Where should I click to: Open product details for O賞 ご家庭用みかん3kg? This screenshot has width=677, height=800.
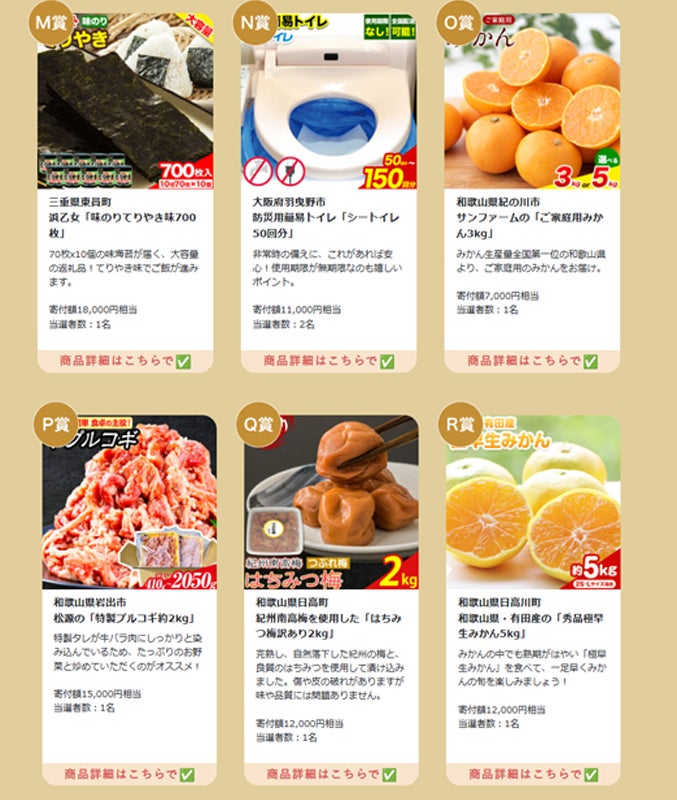532,361
